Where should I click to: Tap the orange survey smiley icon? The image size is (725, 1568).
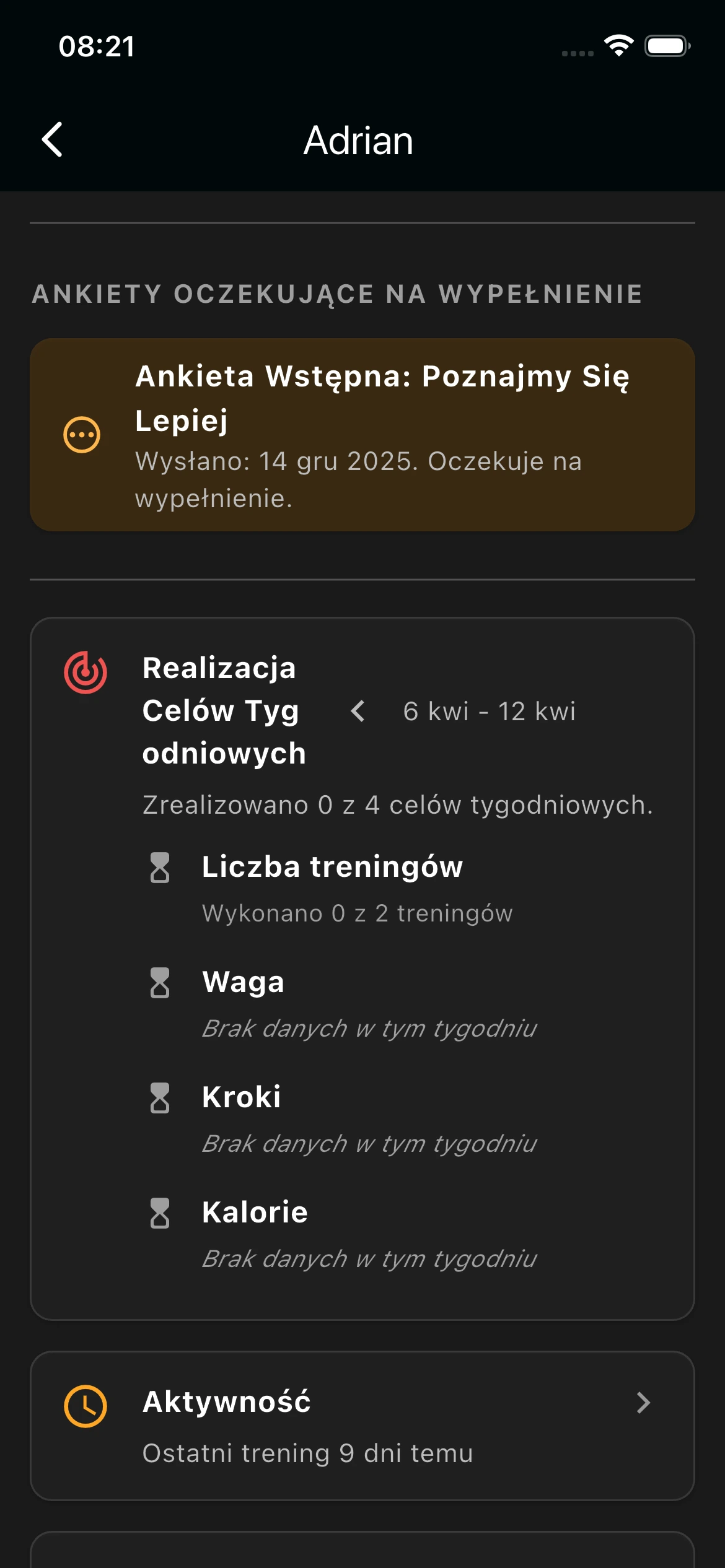[x=81, y=435]
